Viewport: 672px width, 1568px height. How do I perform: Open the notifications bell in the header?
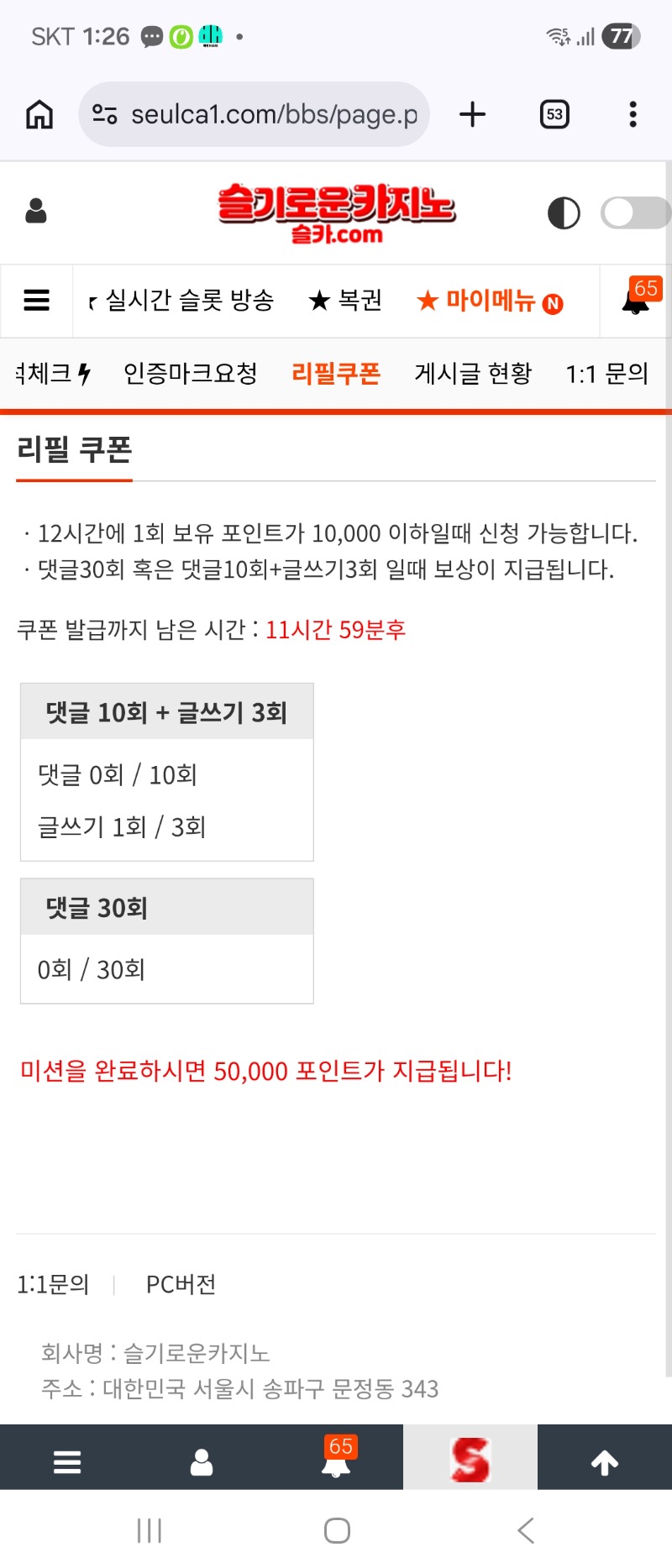click(637, 300)
